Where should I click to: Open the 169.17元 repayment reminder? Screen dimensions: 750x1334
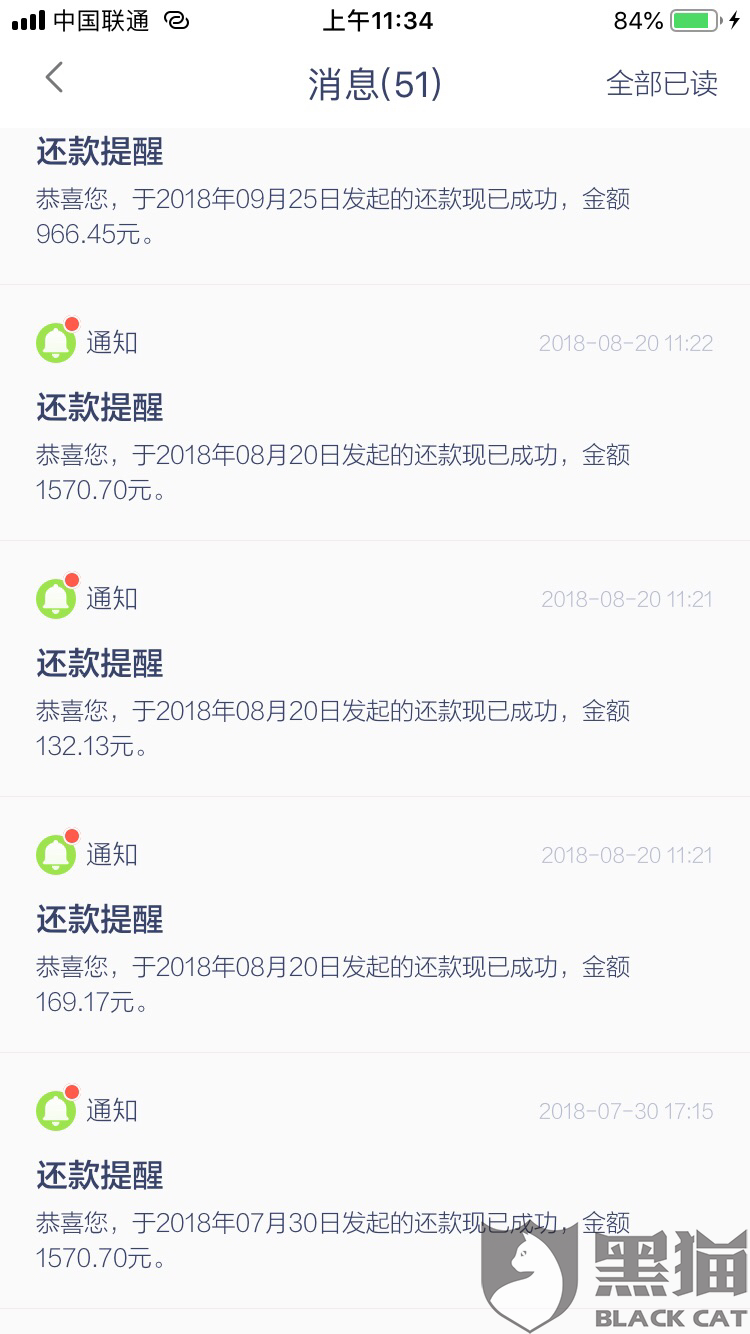[333, 966]
